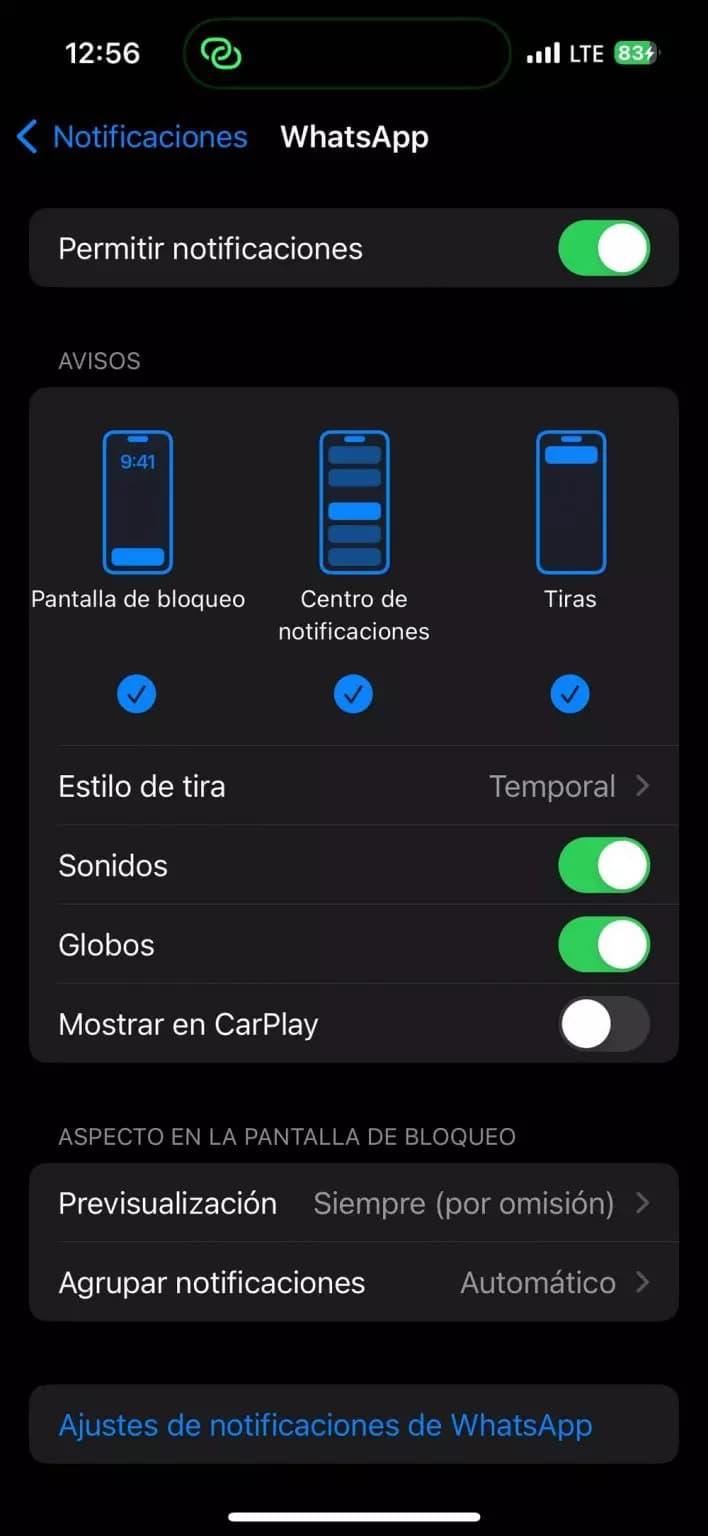
Task: Uncheck Pantalla de bloqueo alerts
Action: (x=137, y=693)
